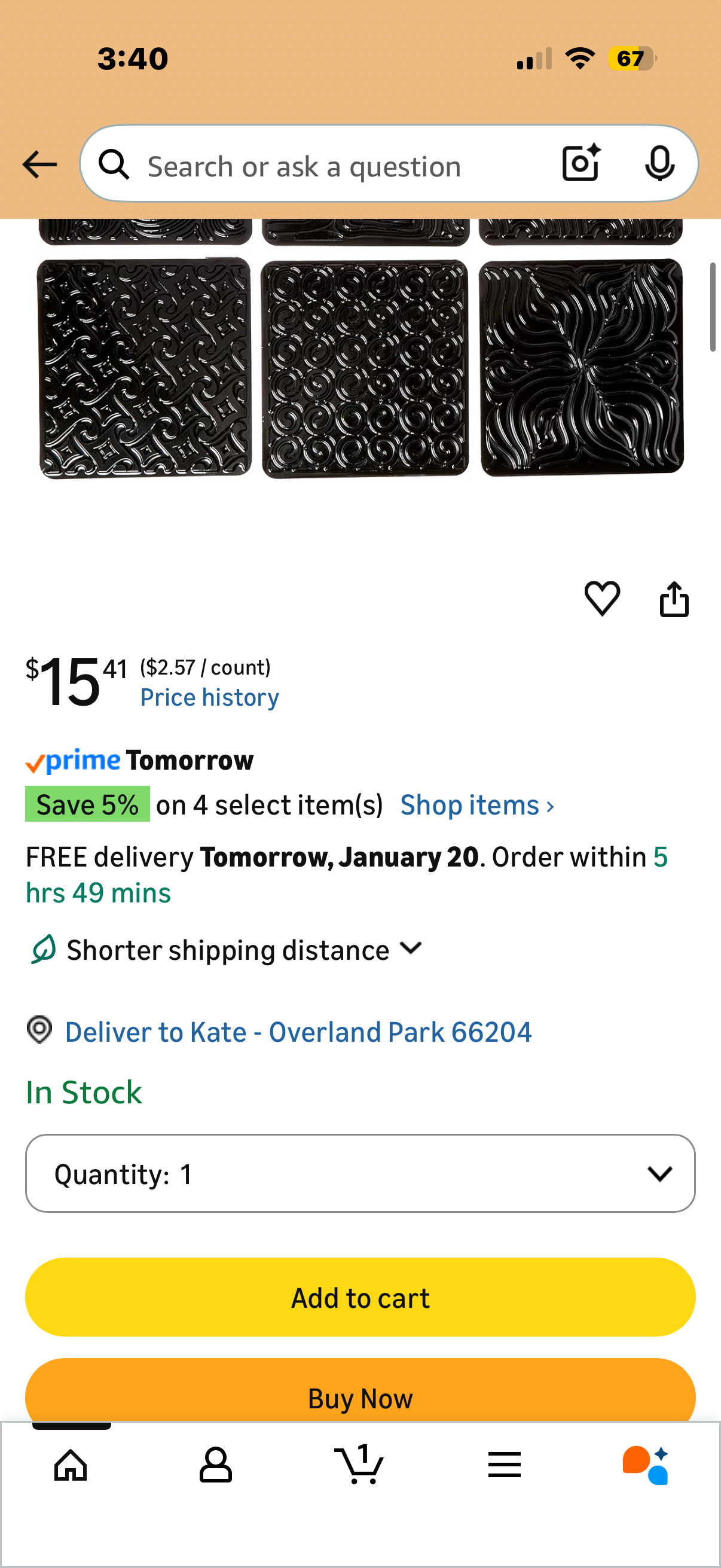Open the account profile tab
The image size is (721, 1568).
215,1465
